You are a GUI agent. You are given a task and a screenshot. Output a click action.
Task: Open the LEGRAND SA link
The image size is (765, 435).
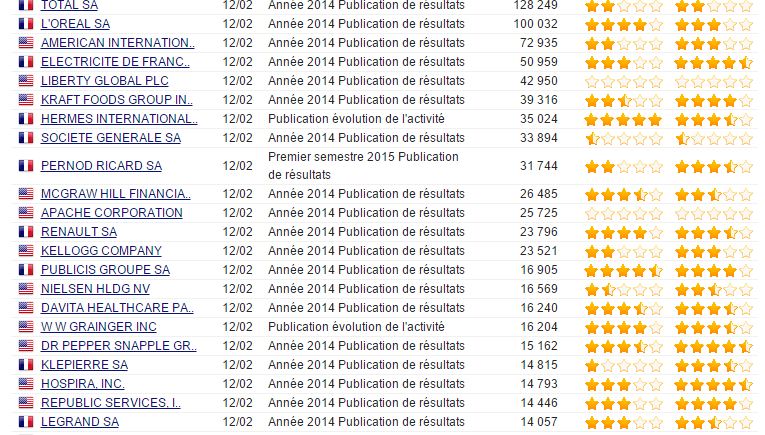80,422
